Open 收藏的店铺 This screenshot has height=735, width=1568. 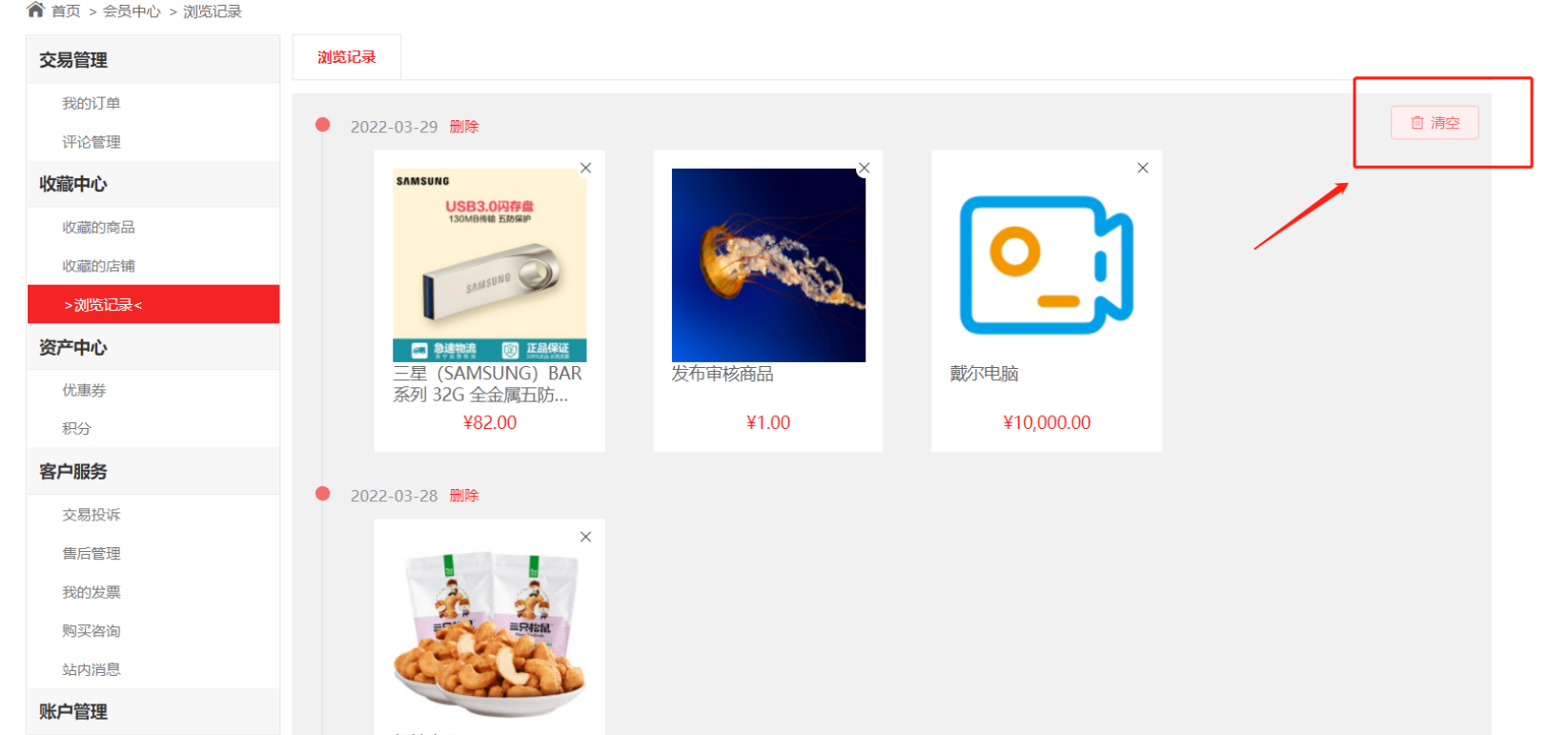pos(98,266)
